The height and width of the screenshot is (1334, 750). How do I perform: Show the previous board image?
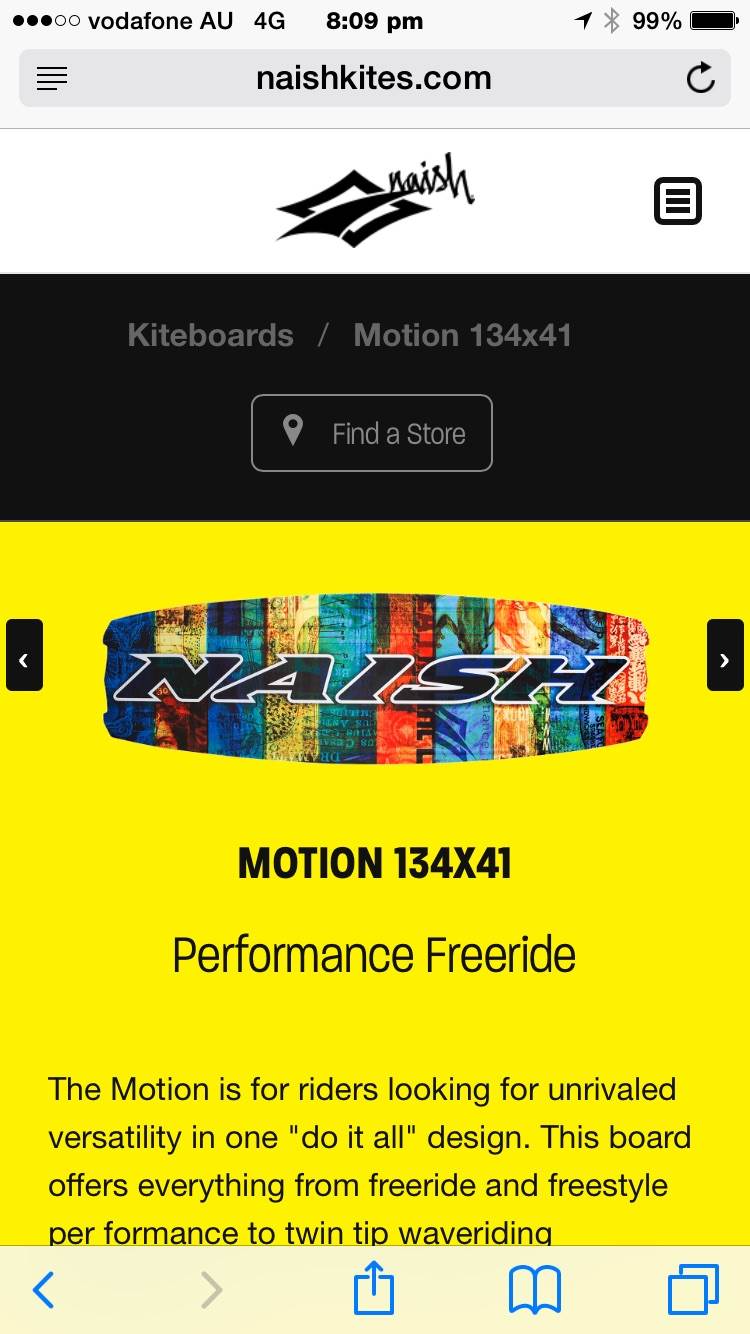24,655
